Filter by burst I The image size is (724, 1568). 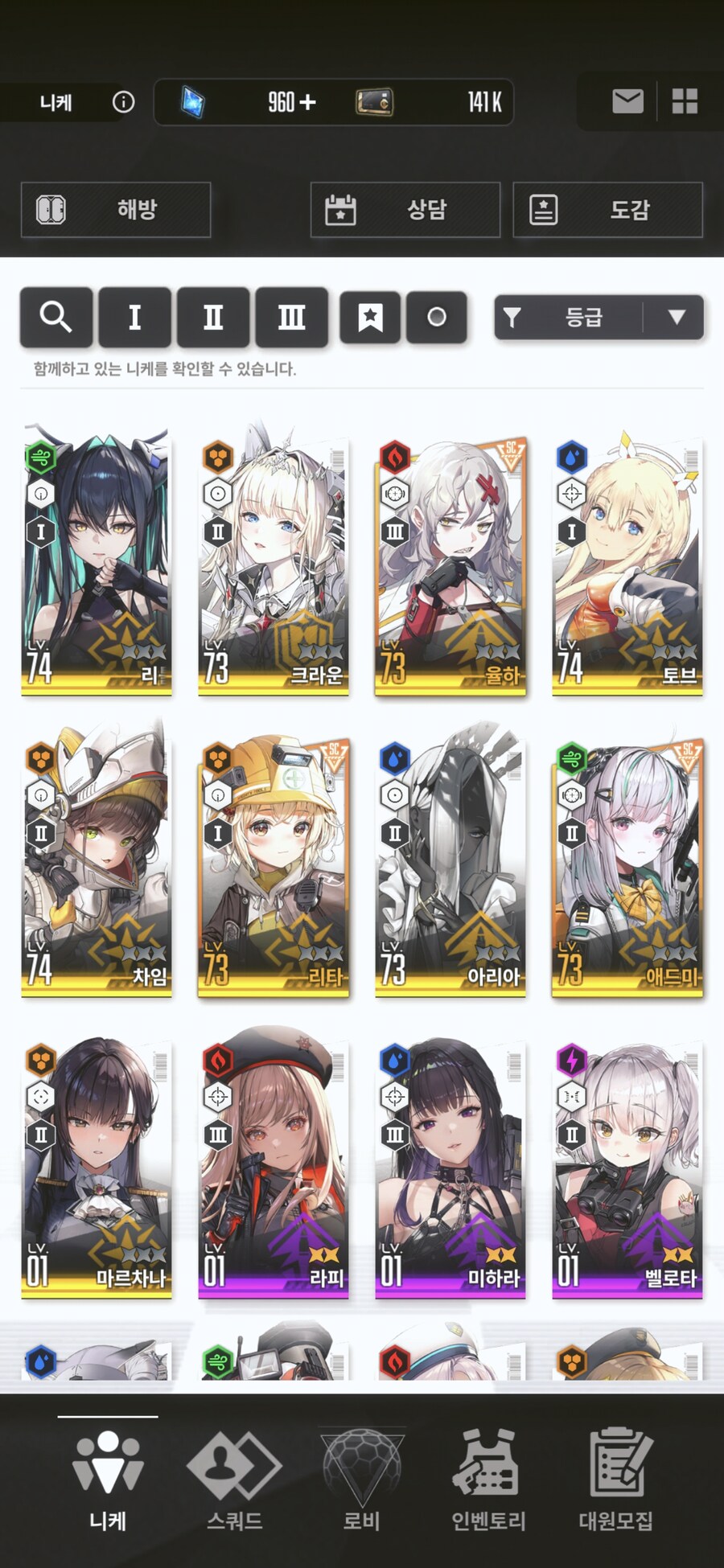[134, 317]
